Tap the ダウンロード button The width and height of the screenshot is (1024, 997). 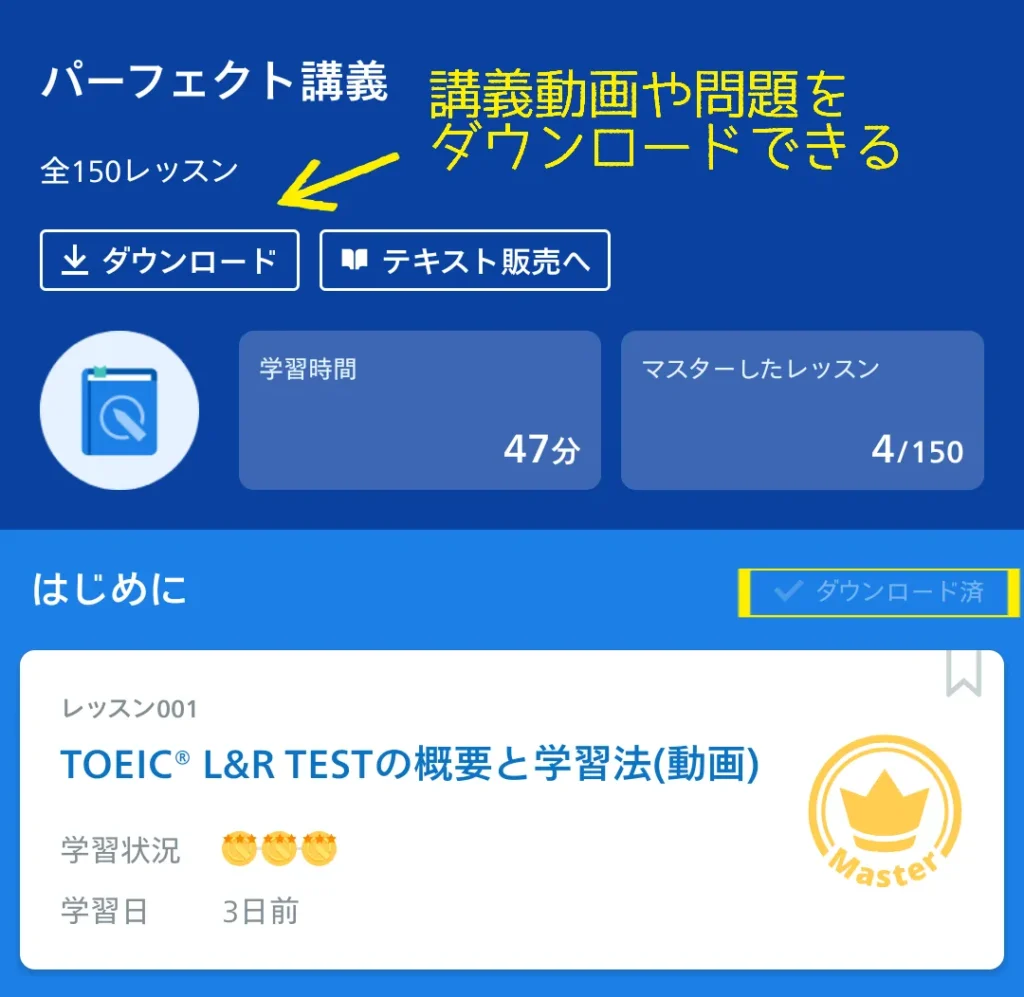169,261
